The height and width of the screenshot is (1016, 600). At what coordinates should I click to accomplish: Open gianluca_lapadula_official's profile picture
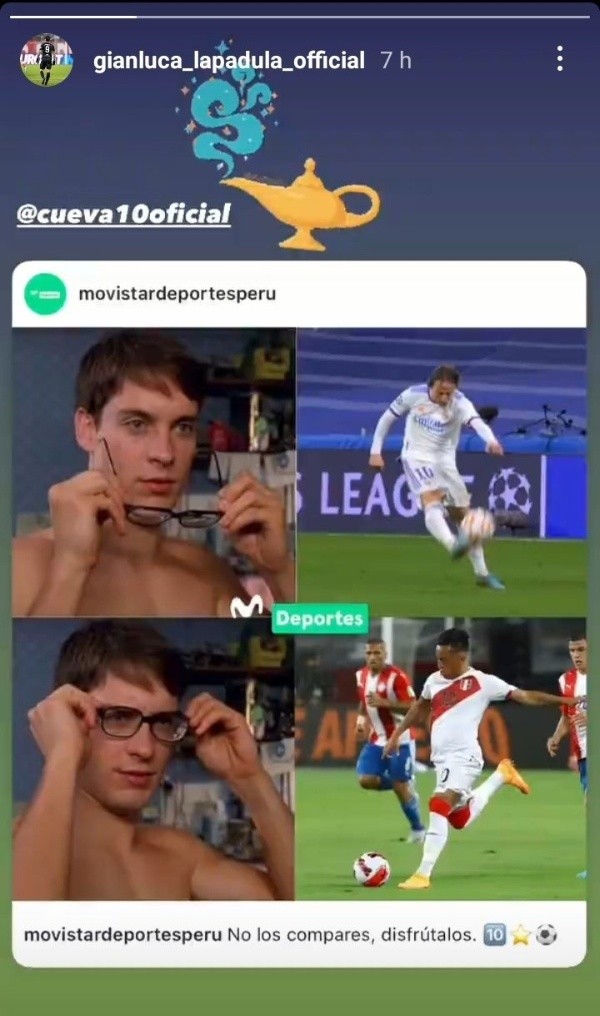click(x=46, y=60)
